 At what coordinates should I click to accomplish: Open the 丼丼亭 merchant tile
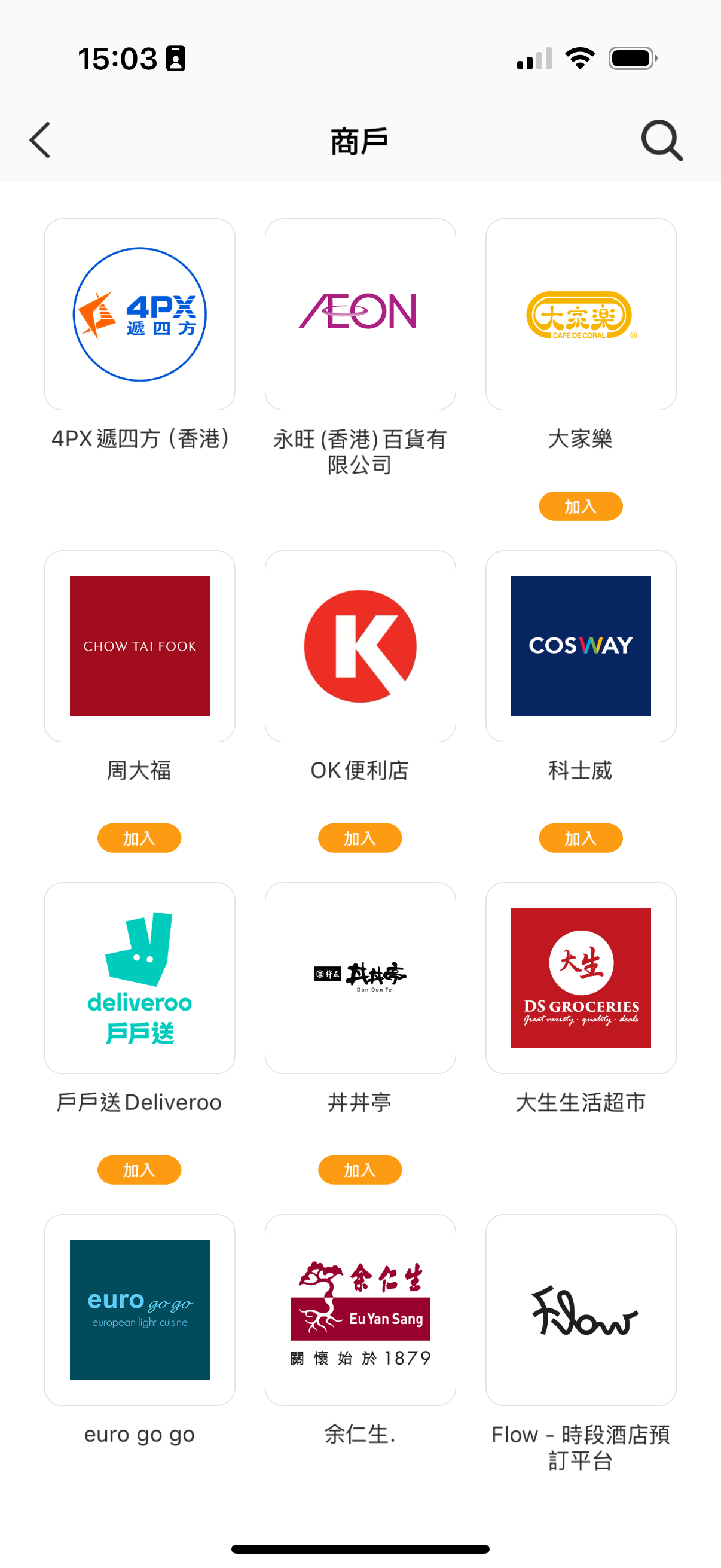[360, 978]
